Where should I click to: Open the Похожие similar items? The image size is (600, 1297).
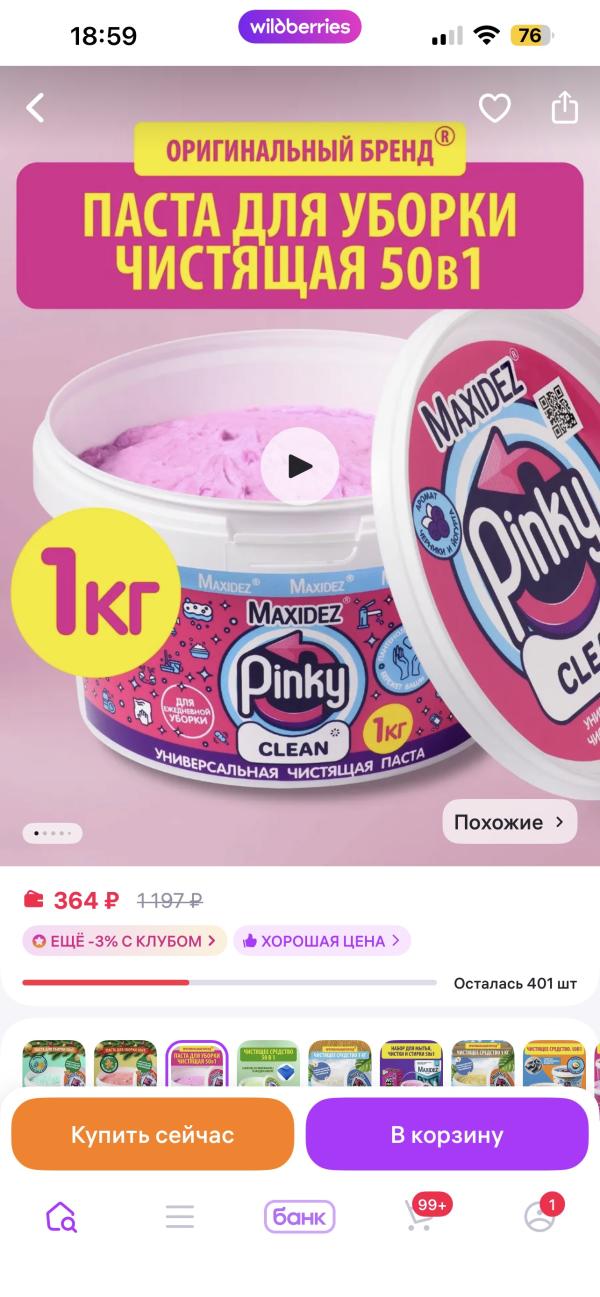[510, 822]
